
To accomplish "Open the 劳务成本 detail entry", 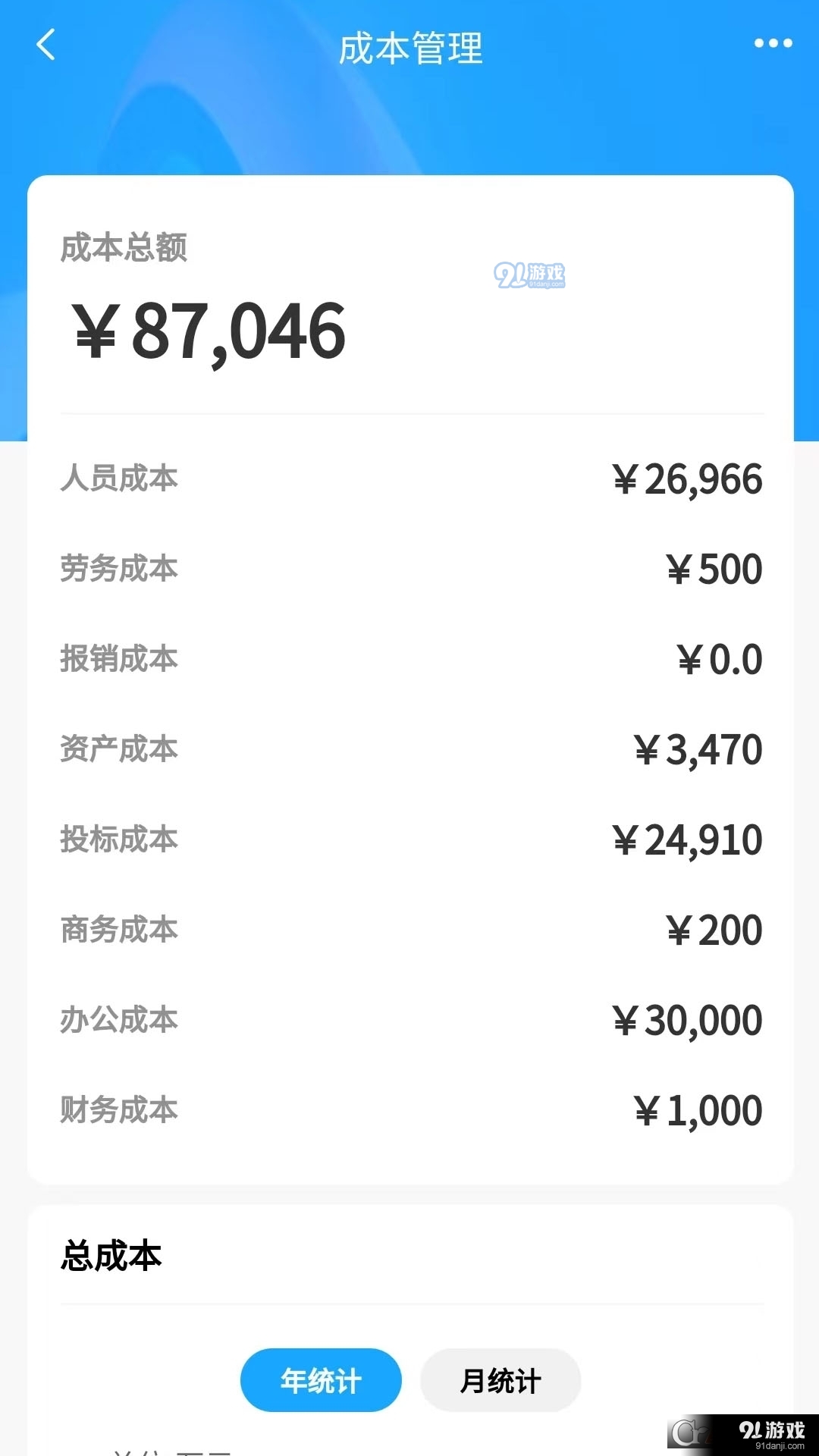I will 119,569.
